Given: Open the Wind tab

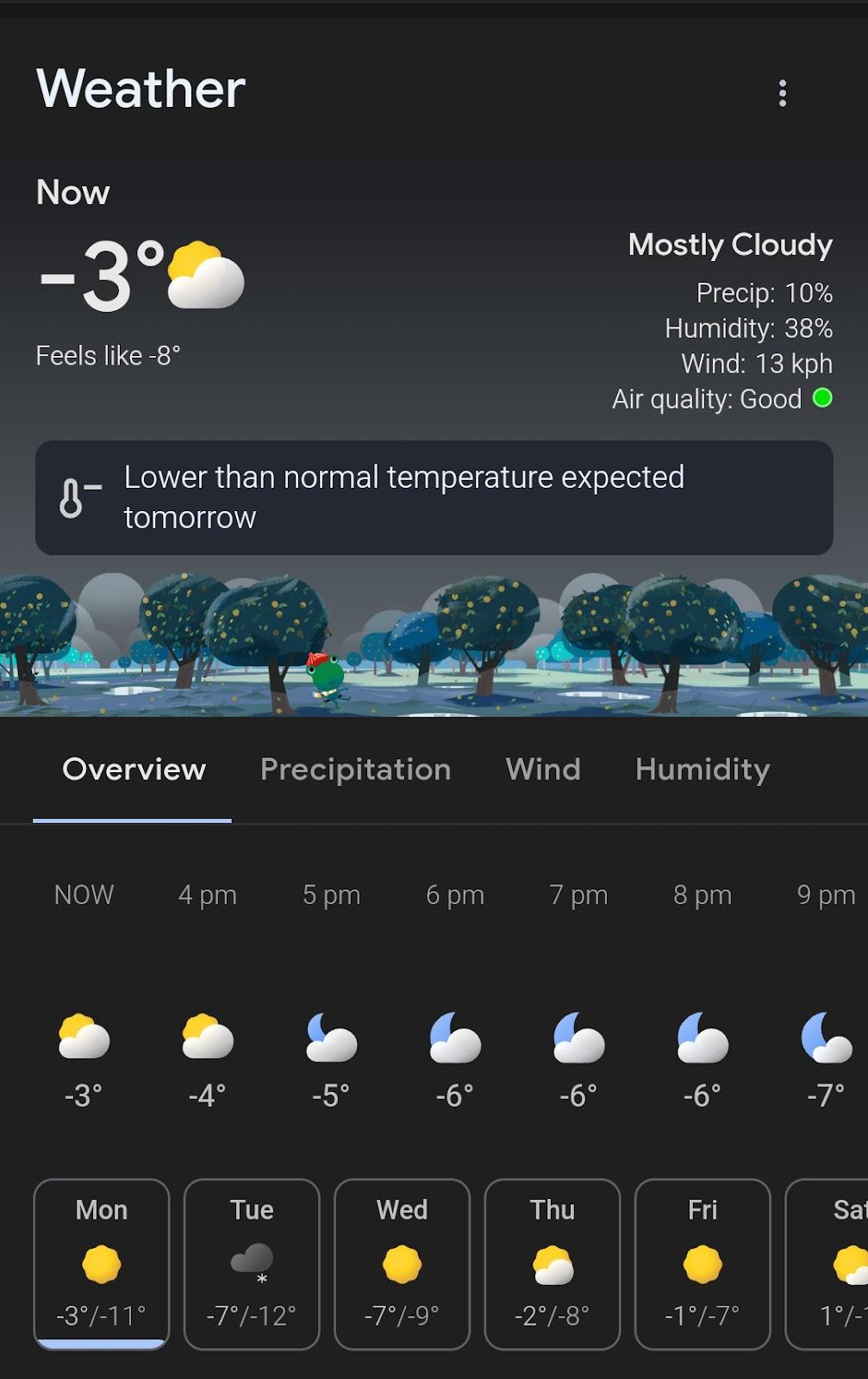Looking at the screenshot, I should point(542,770).
